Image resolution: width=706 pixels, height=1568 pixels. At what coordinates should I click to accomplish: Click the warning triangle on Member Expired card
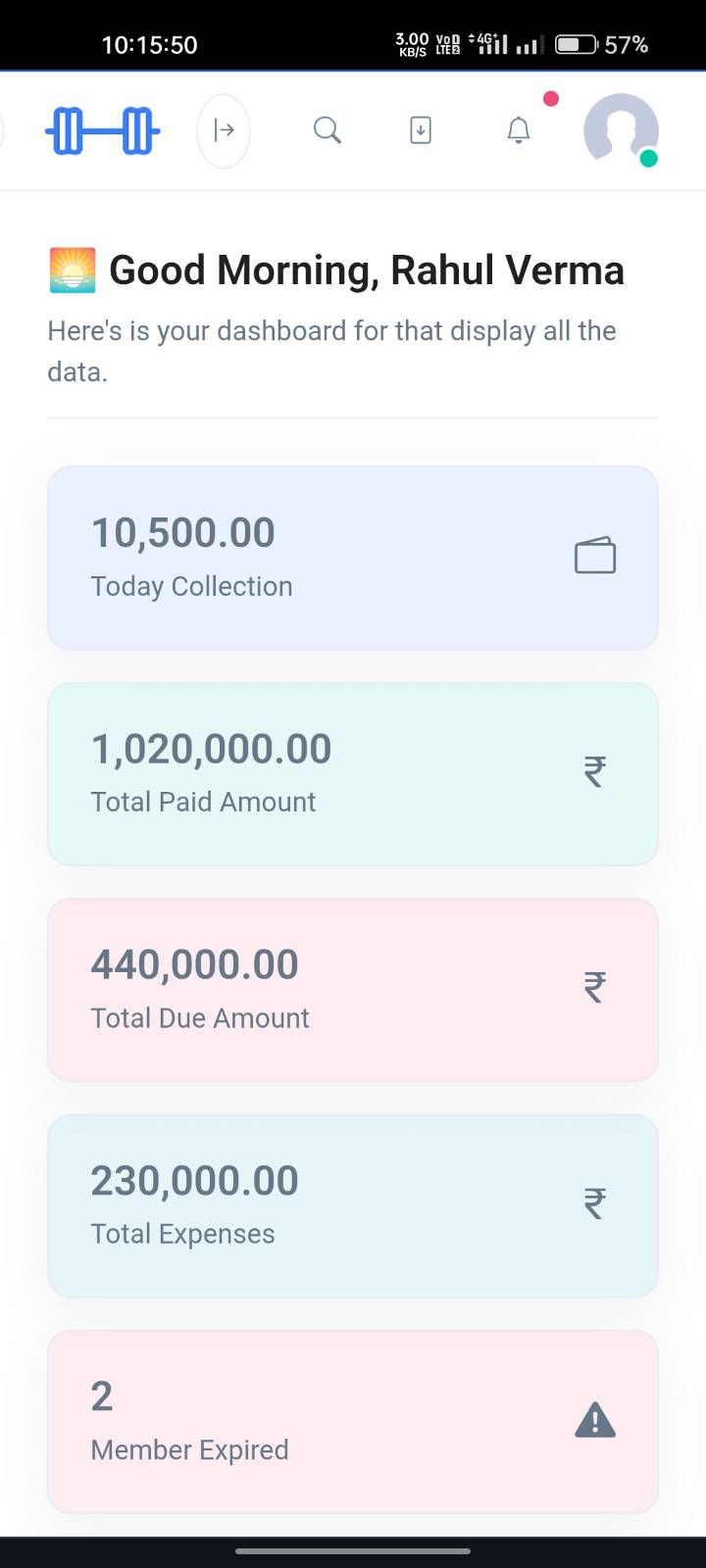click(594, 1418)
